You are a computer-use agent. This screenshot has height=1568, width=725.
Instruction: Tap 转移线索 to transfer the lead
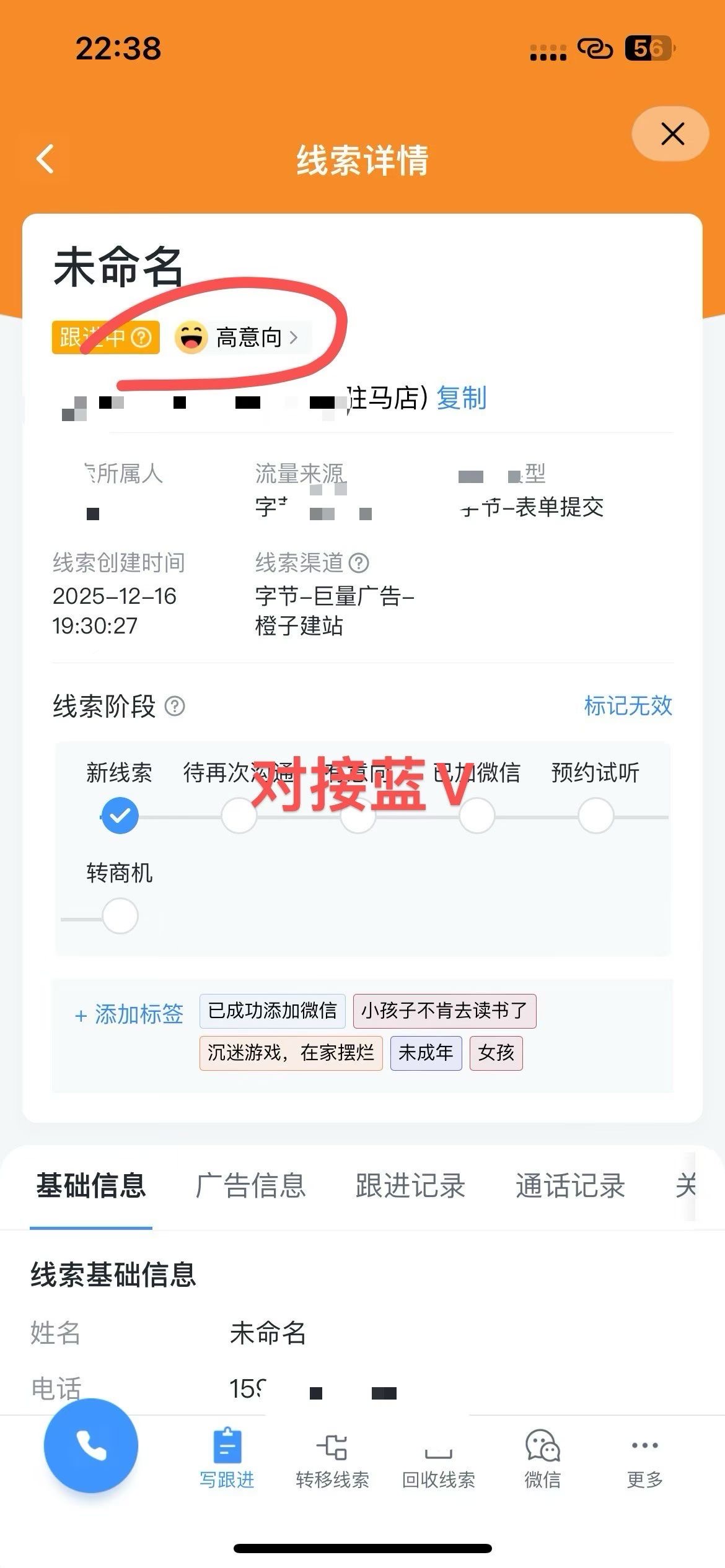click(332, 1458)
